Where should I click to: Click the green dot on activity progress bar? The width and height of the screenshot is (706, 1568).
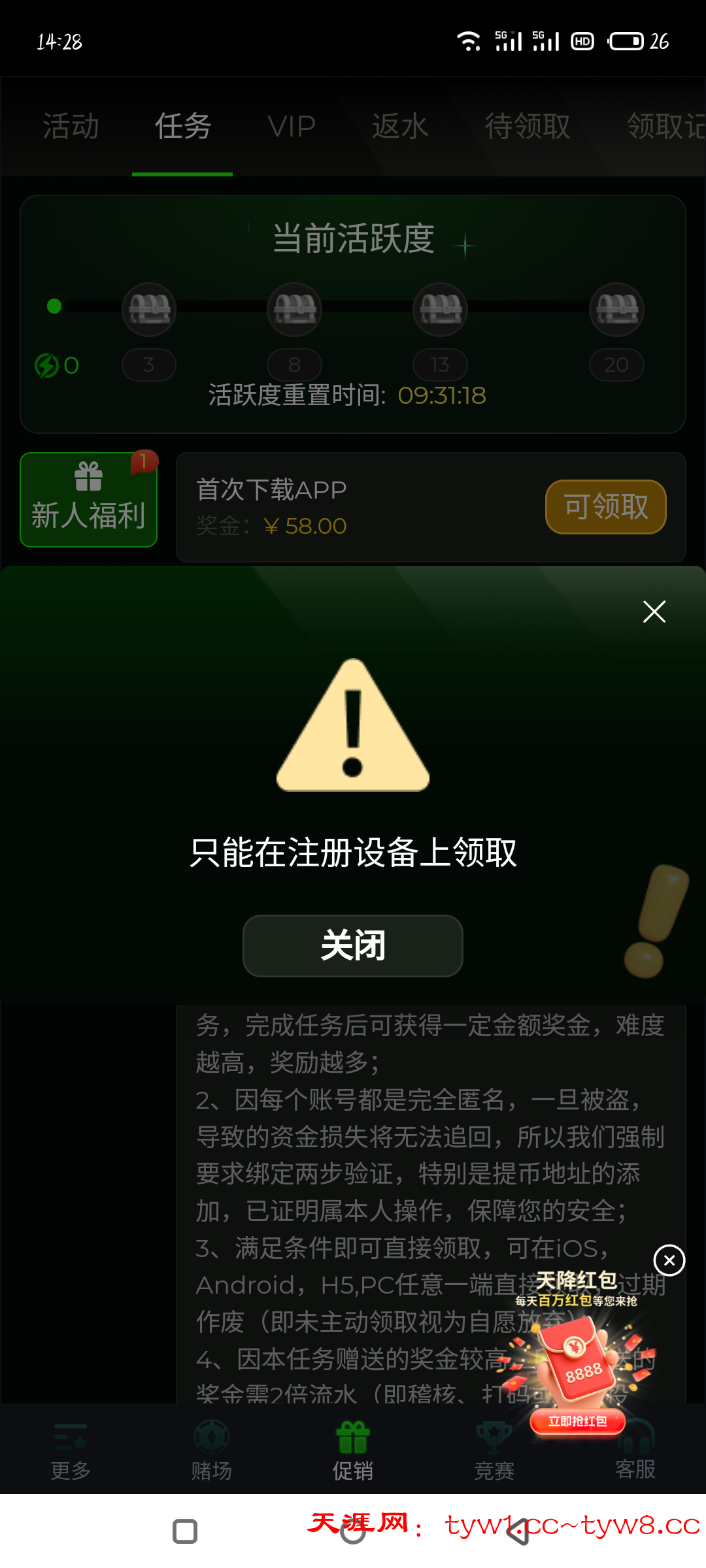(x=53, y=306)
